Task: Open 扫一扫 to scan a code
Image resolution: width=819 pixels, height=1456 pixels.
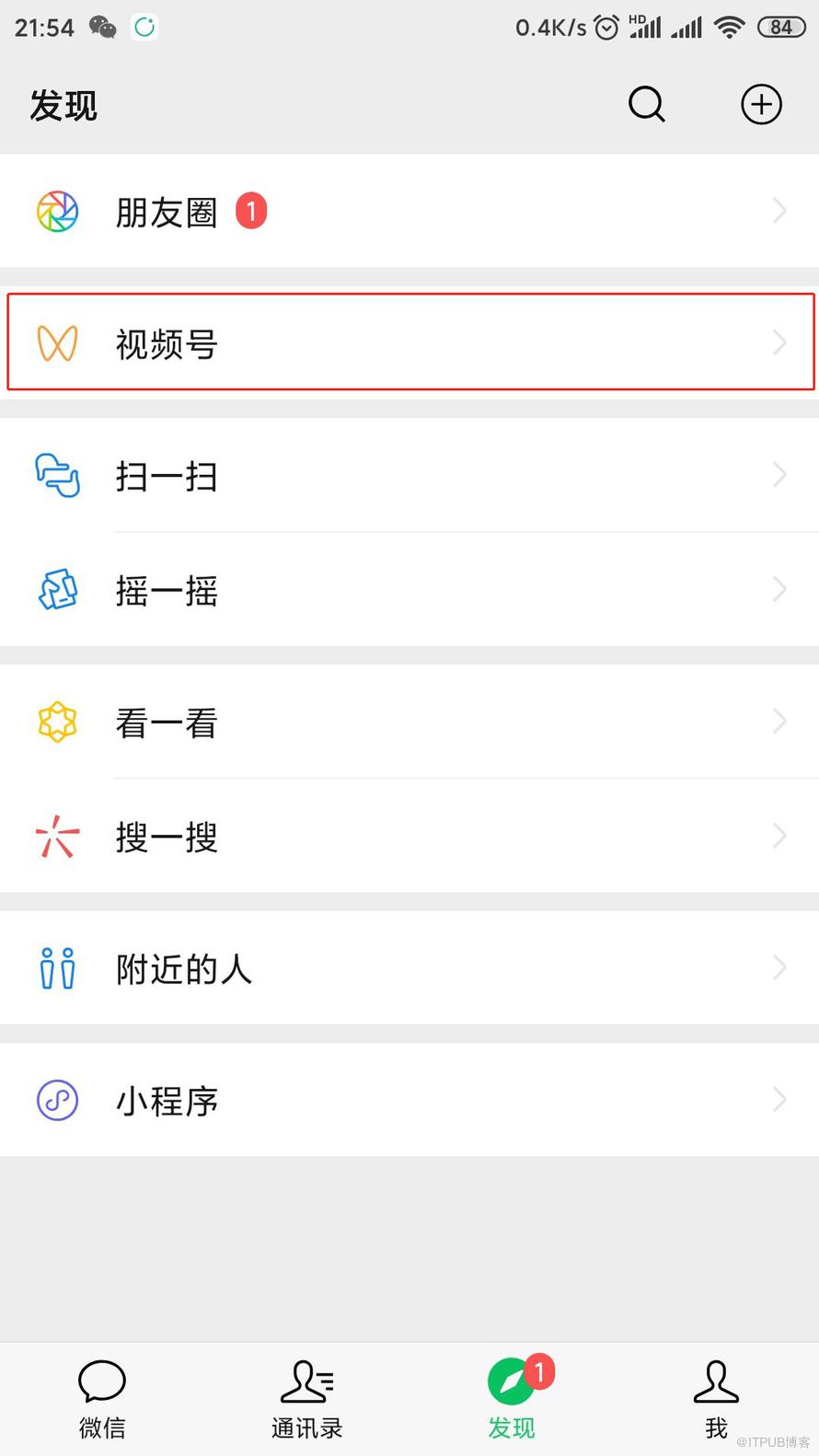Action: click(x=409, y=476)
